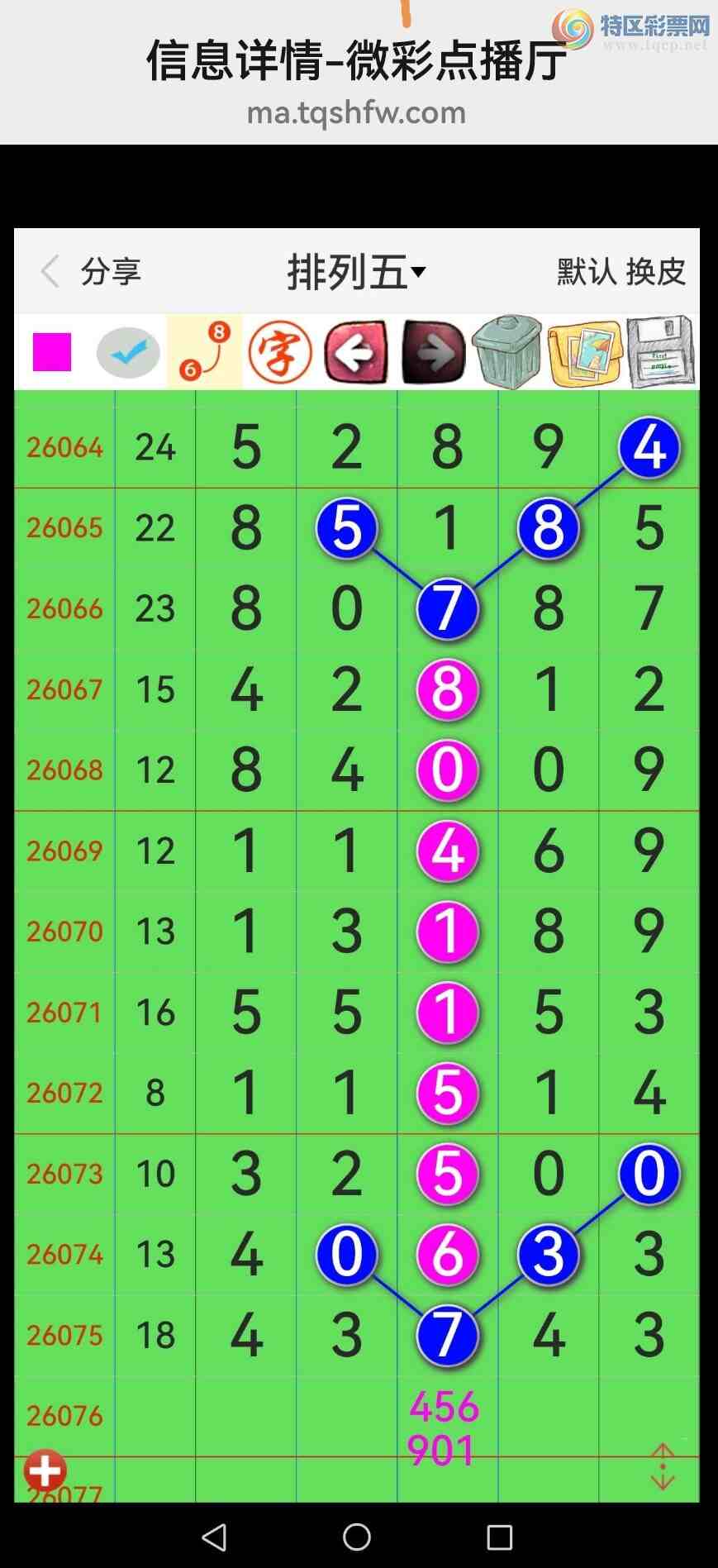Redo with the right arrow button
718x1568 pixels.
click(433, 353)
